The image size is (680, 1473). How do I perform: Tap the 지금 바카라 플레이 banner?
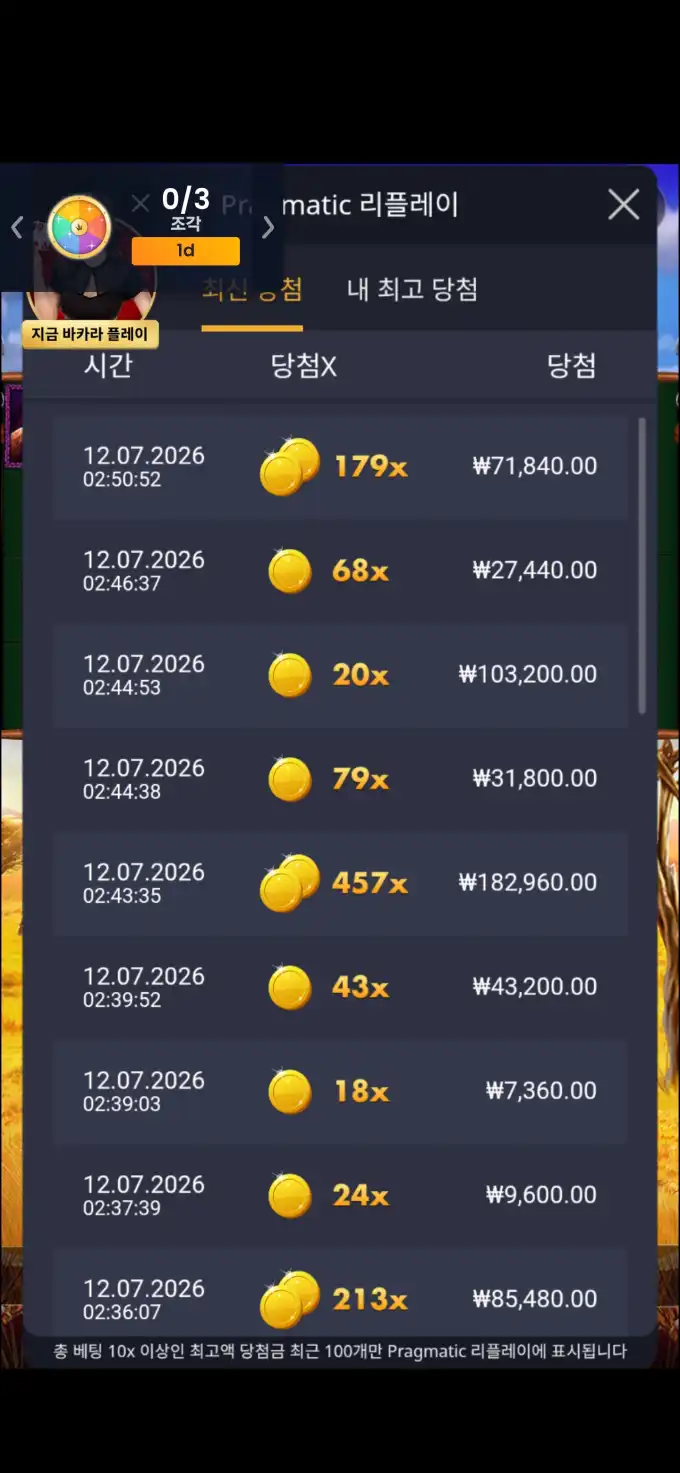tap(91, 335)
